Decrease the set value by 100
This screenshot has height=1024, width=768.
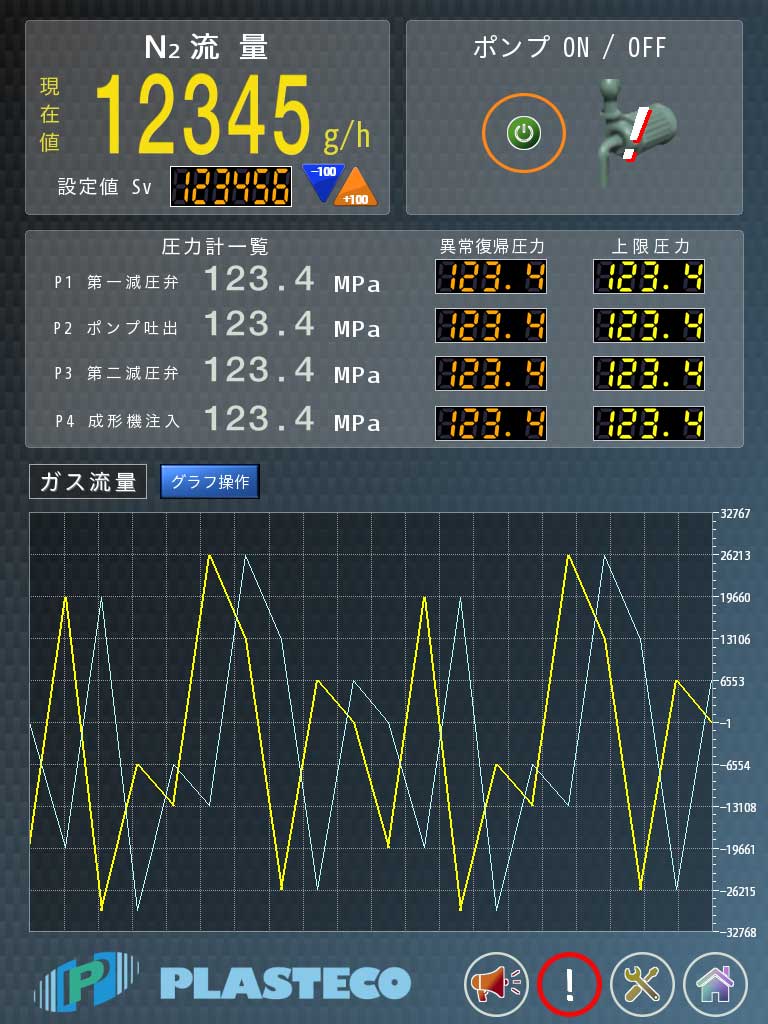[322, 180]
